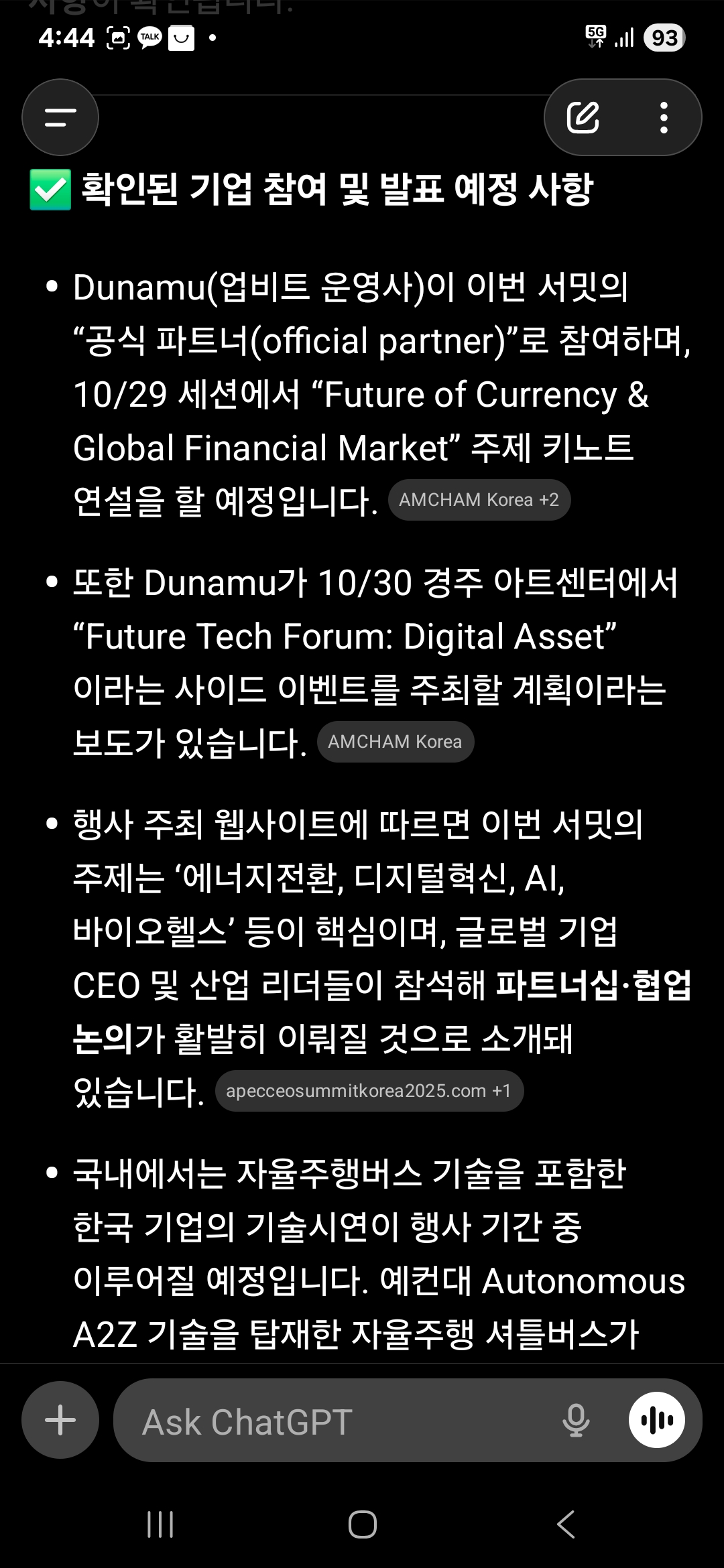Viewport: 724px width, 1568px height.
Task: Tap the plus attachment button
Action: (60, 1420)
